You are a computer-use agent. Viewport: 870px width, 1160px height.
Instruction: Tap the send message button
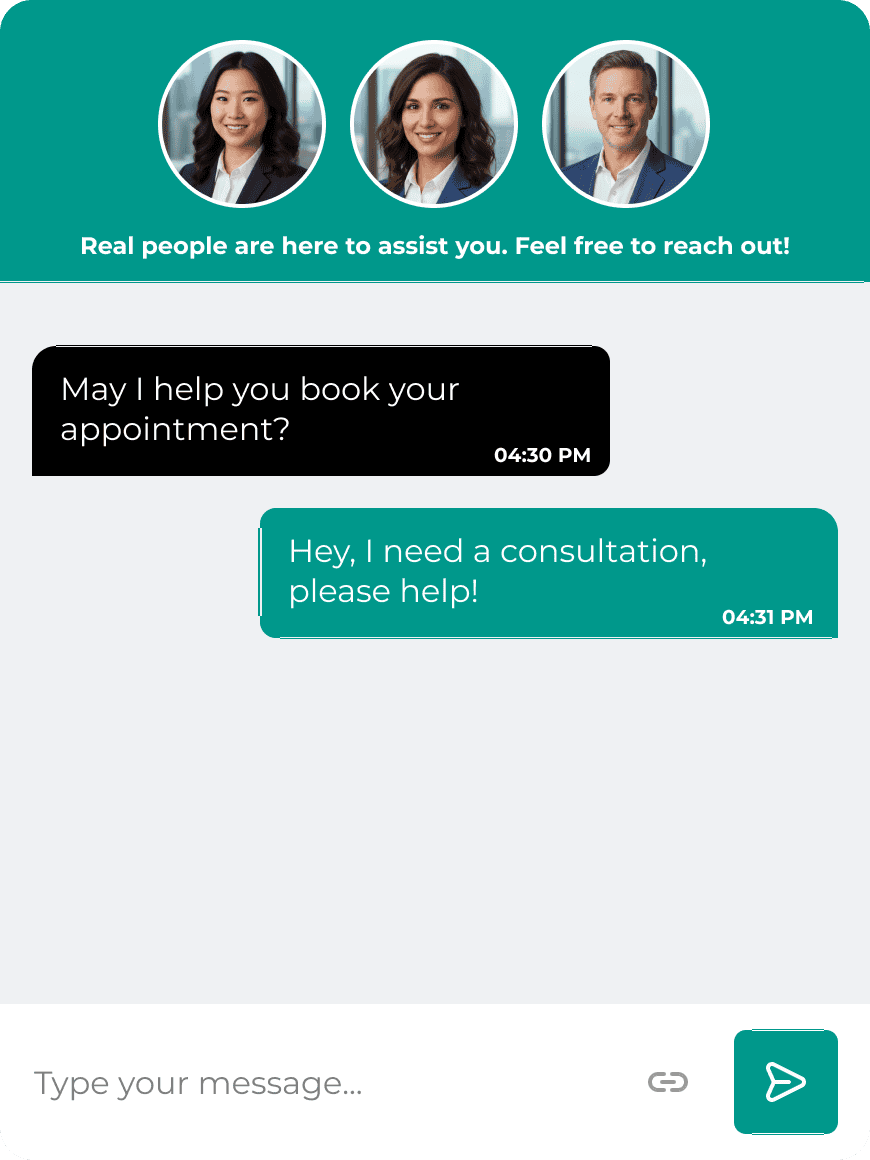click(x=785, y=1082)
